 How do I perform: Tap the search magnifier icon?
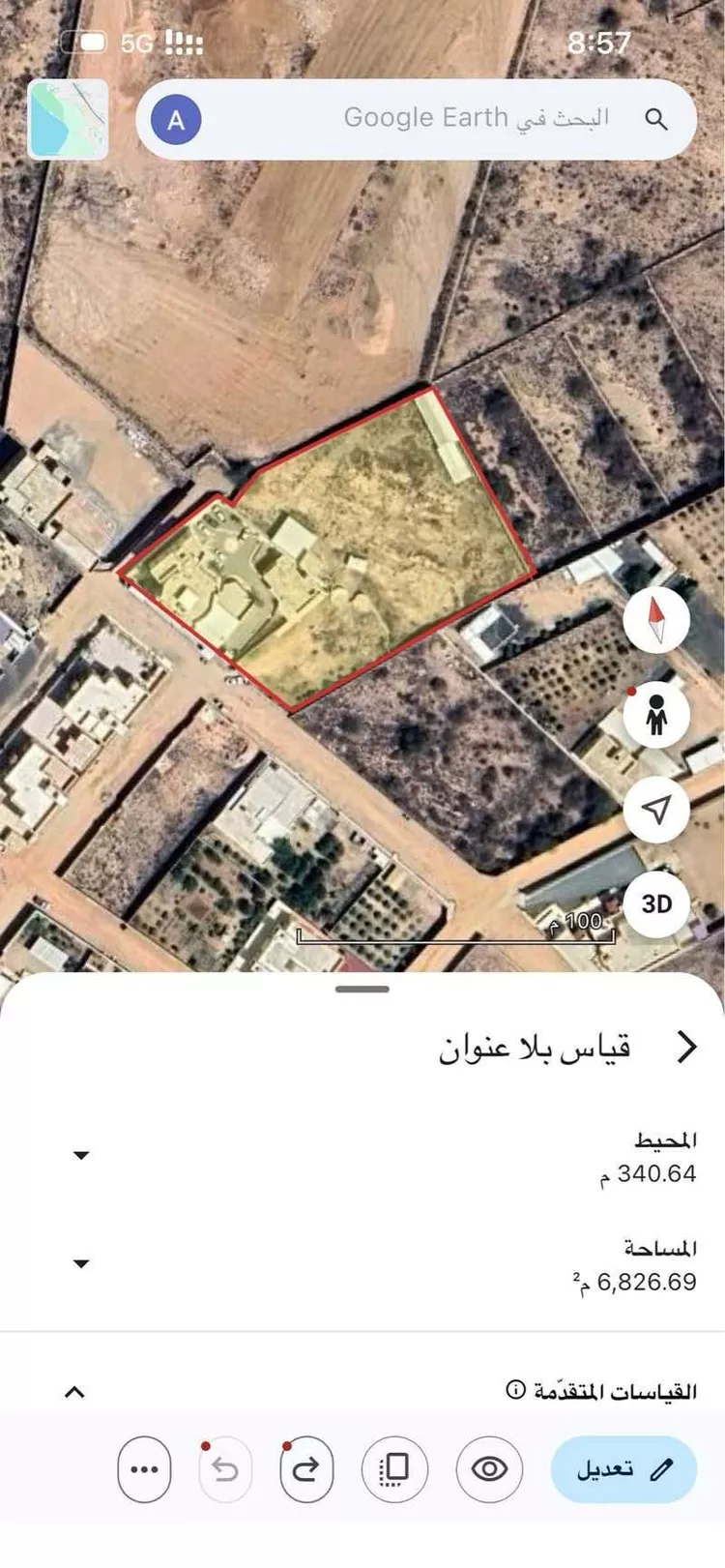coord(656,119)
